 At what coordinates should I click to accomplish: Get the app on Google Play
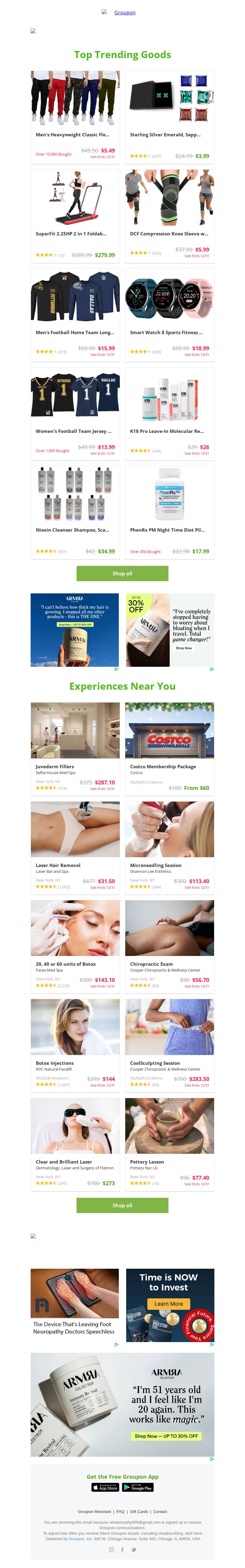coord(138,1487)
